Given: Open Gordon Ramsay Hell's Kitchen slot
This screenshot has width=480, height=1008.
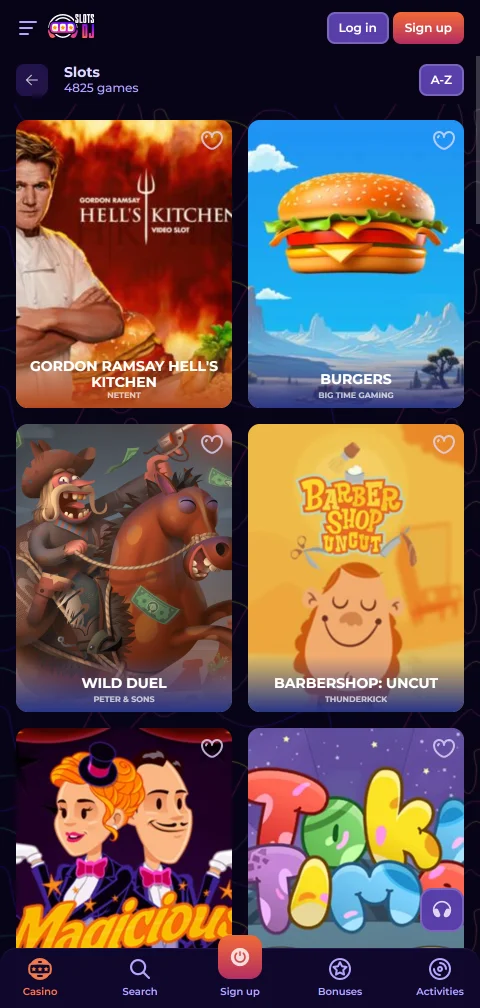Looking at the screenshot, I should click(x=124, y=264).
